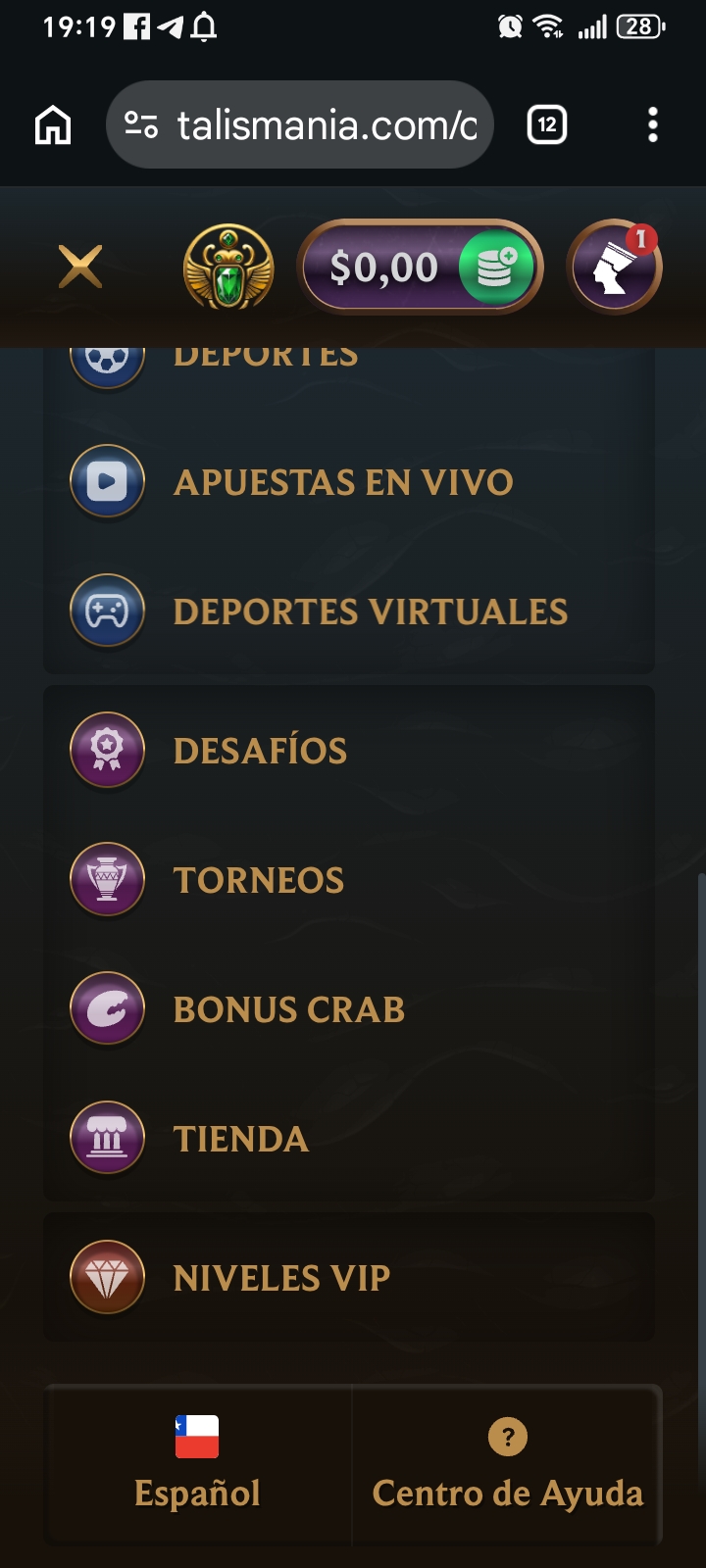Open the deposit balance button showing $0,00
Screen dimensions: 706x1568
[x=421, y=267]
